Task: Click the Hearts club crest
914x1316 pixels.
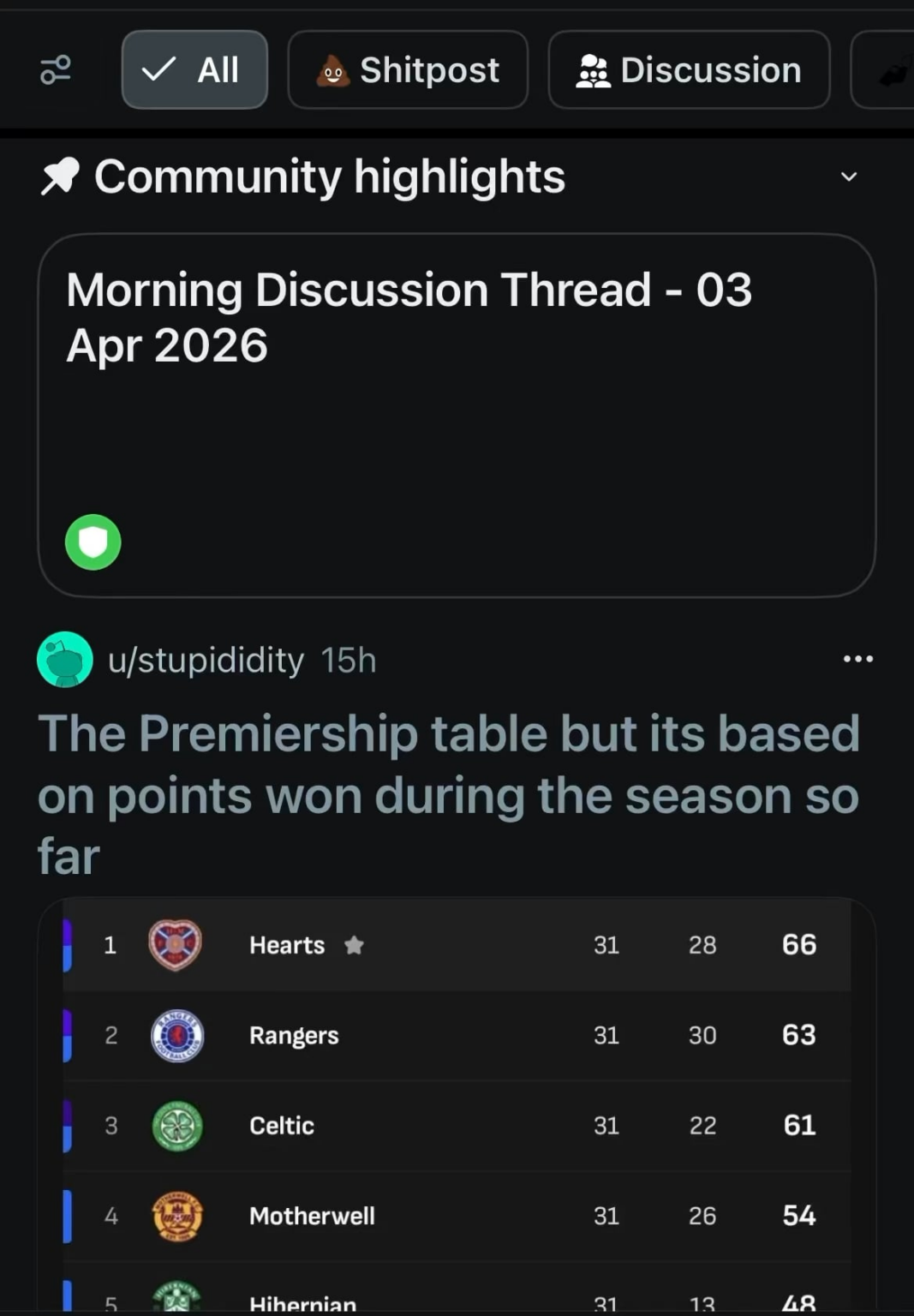Action: coord(176,945)
